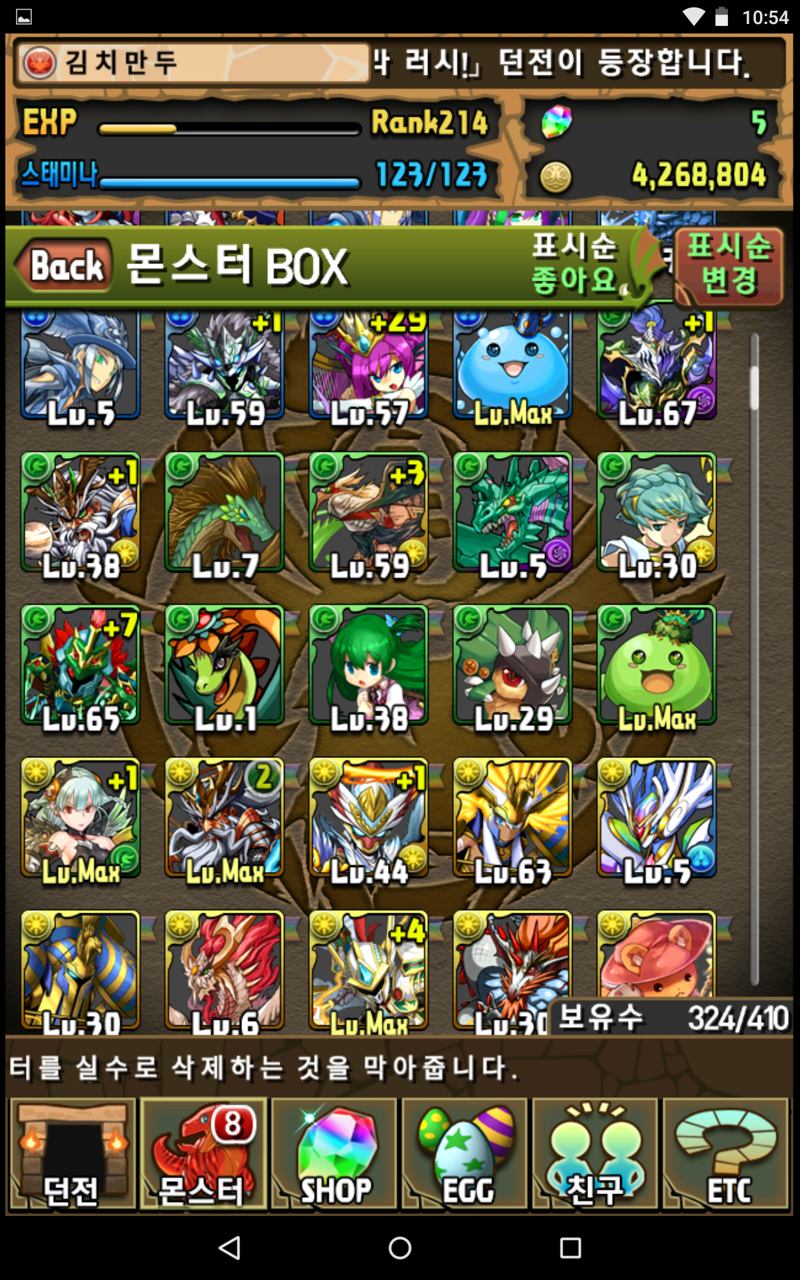
Task: Select the blue slime Lv.Max monster
Action: (x=513, y=365)
